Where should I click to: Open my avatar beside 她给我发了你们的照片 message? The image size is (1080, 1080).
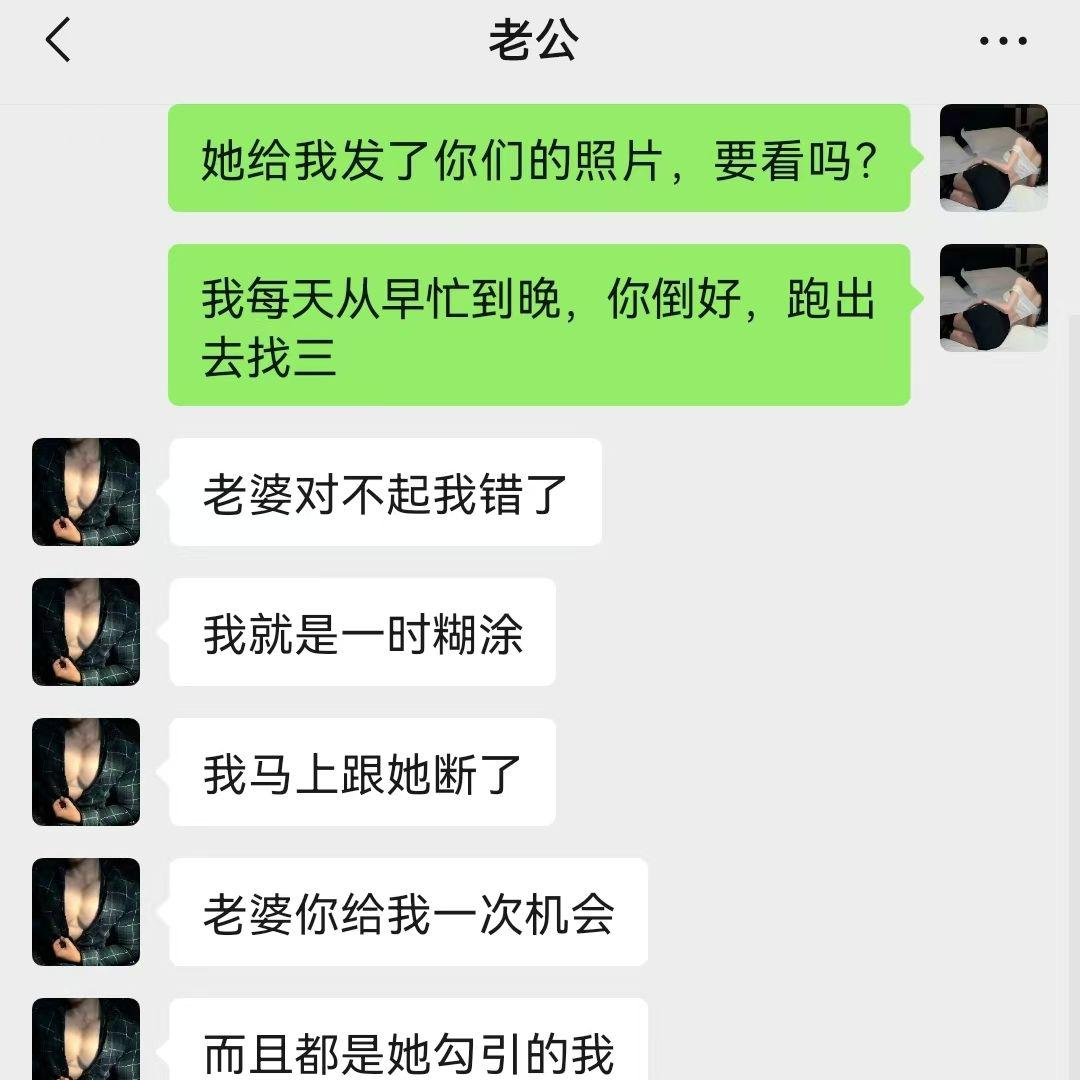993,158
